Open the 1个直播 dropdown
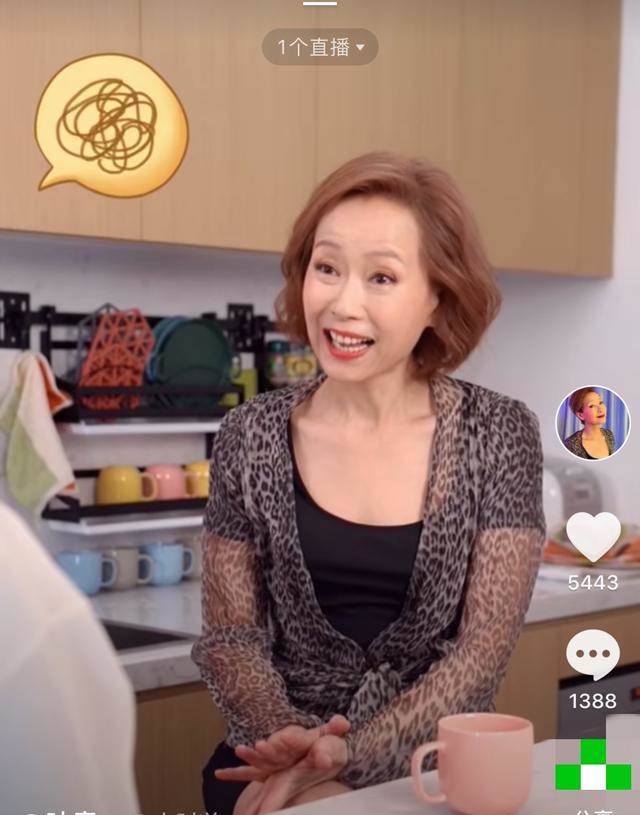The height and width of the screenshot is (815, 640). click(x=320, y=47)
